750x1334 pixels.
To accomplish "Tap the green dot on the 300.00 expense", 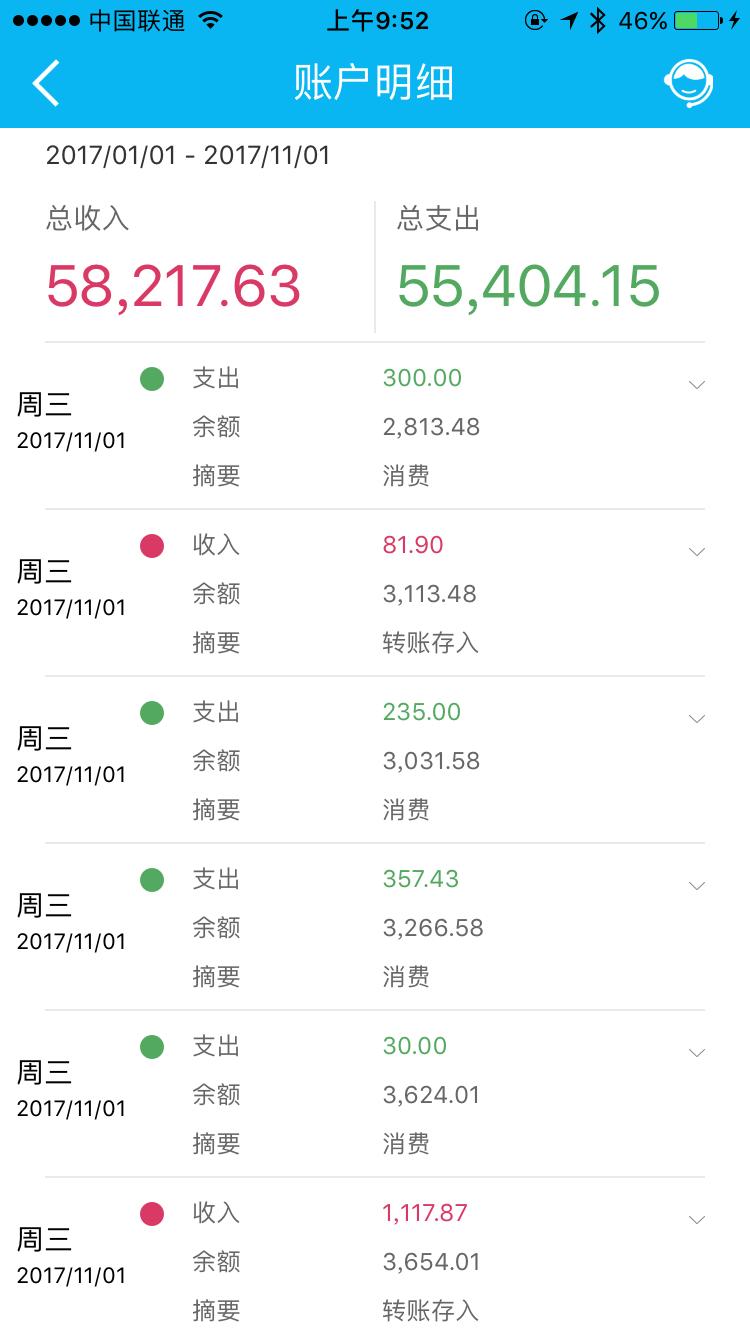I will (x=153, y=378).
